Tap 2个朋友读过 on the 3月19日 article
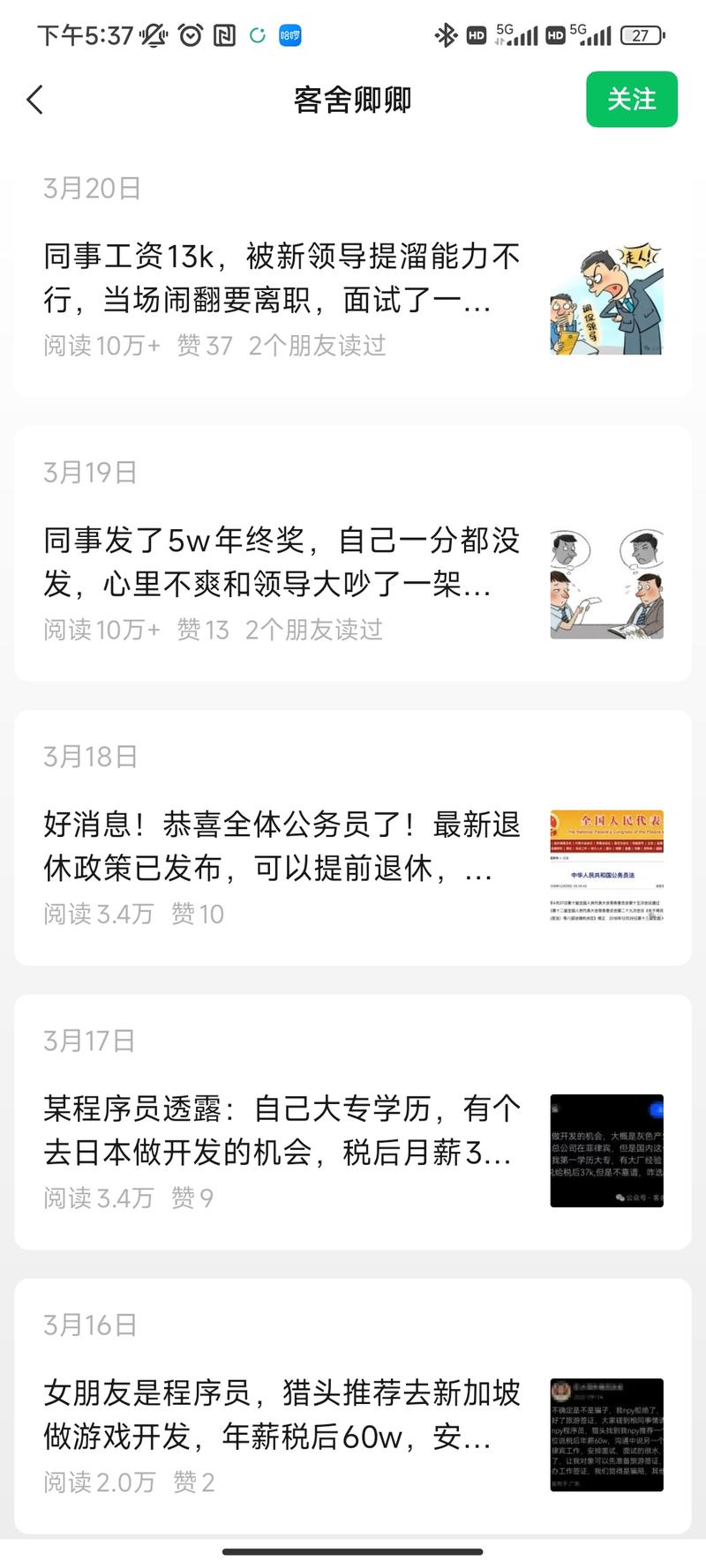The height and width of the screenshot is (1568, 706). pyautogui.click(x=318, y=630)
